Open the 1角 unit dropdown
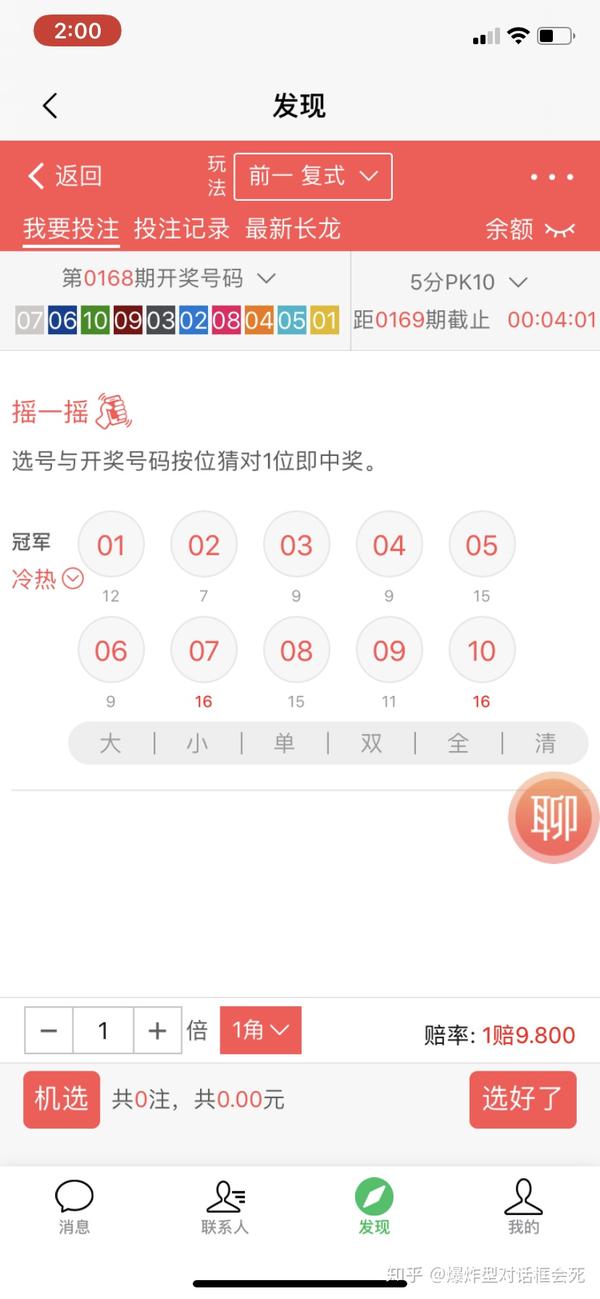Screen dimensions: 600x1299 click(260, 1030)
